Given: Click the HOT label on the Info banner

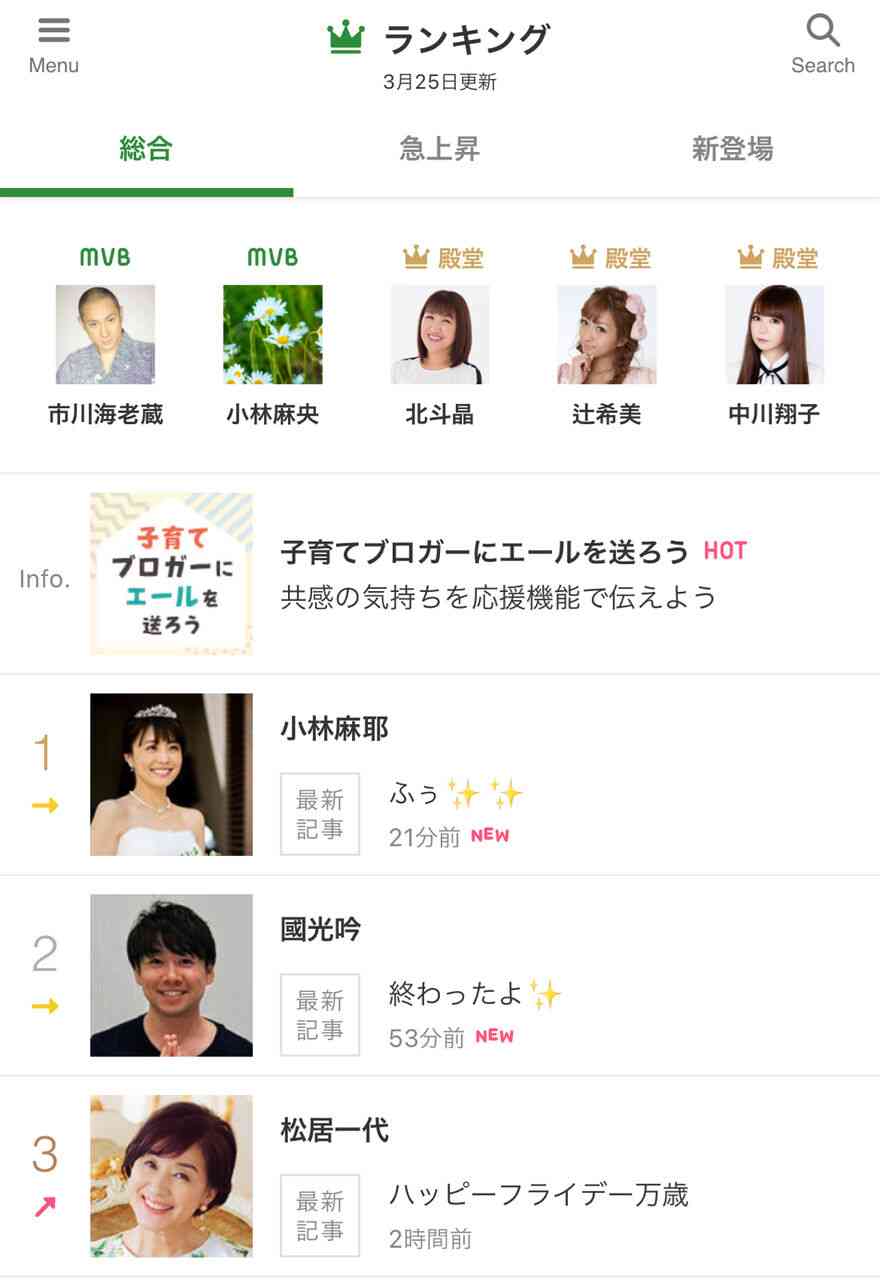Looking at the screenshot, I should (723, 550).
